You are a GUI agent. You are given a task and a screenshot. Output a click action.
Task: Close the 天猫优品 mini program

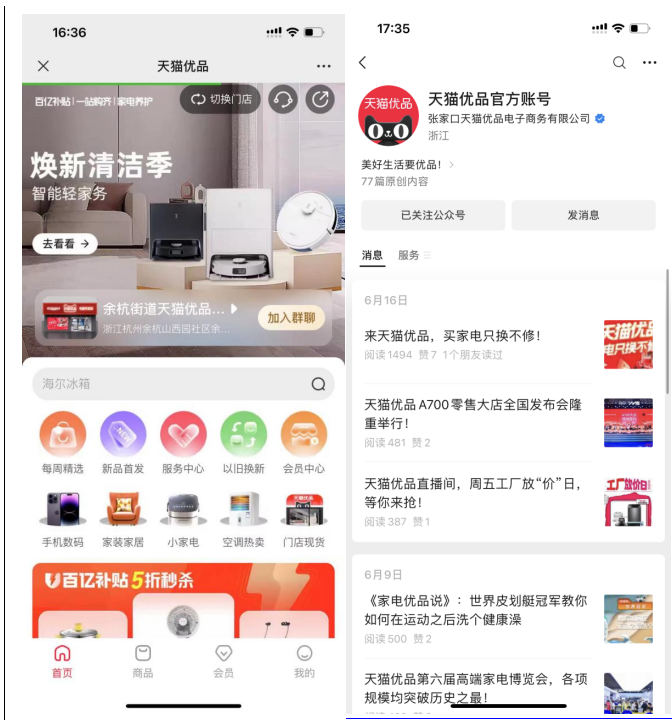pos(43,66)
